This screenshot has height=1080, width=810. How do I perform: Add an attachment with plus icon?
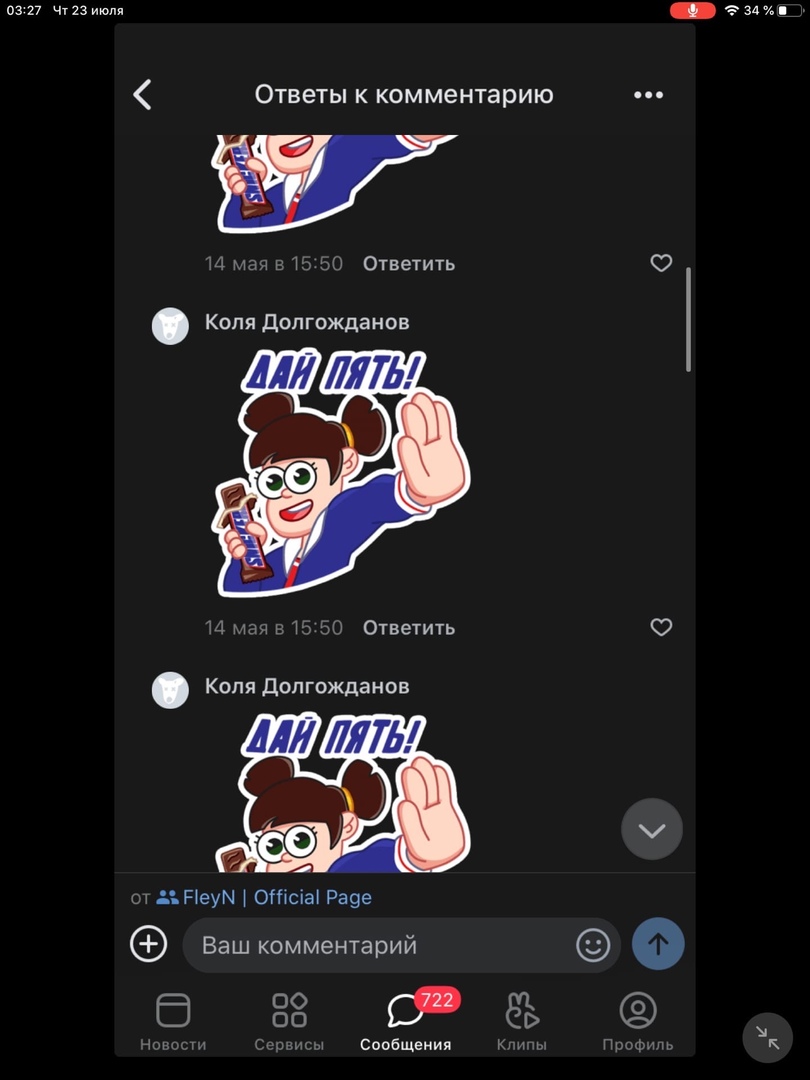click(x=149, y=944)
